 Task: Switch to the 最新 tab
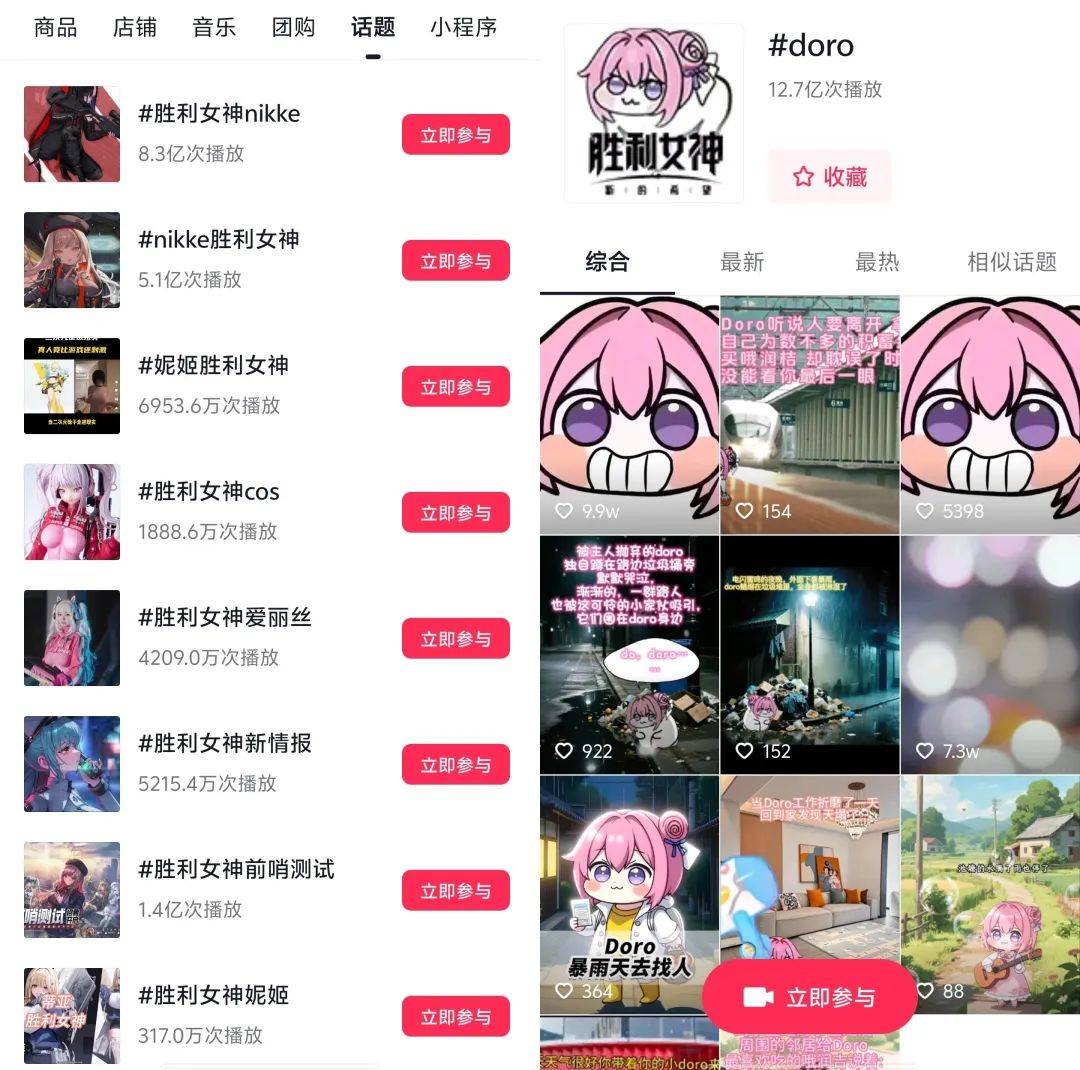742,262
